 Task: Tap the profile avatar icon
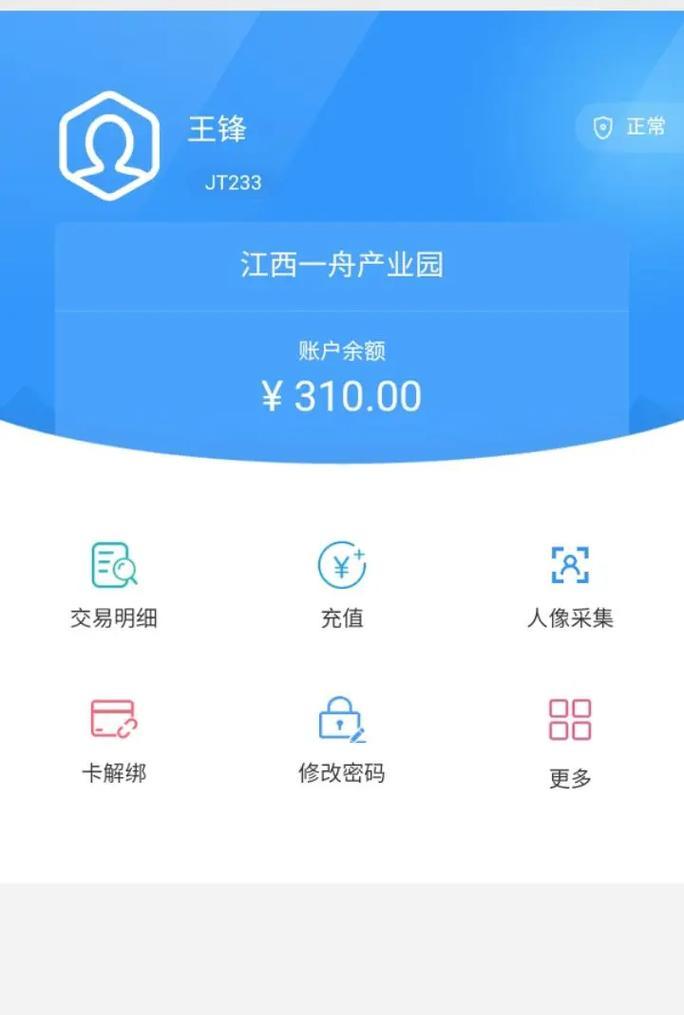[x=109, y=146]
